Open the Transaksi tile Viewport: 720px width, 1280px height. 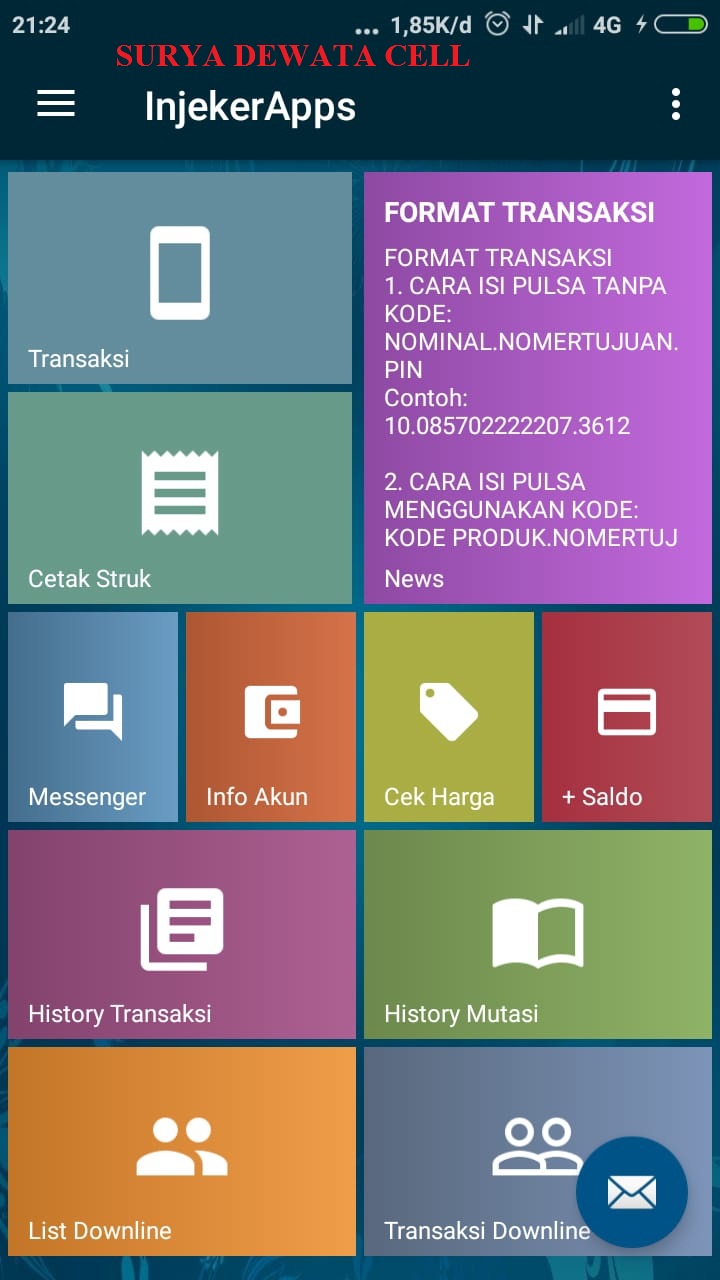pyautogui.click(x=180, y=277)
